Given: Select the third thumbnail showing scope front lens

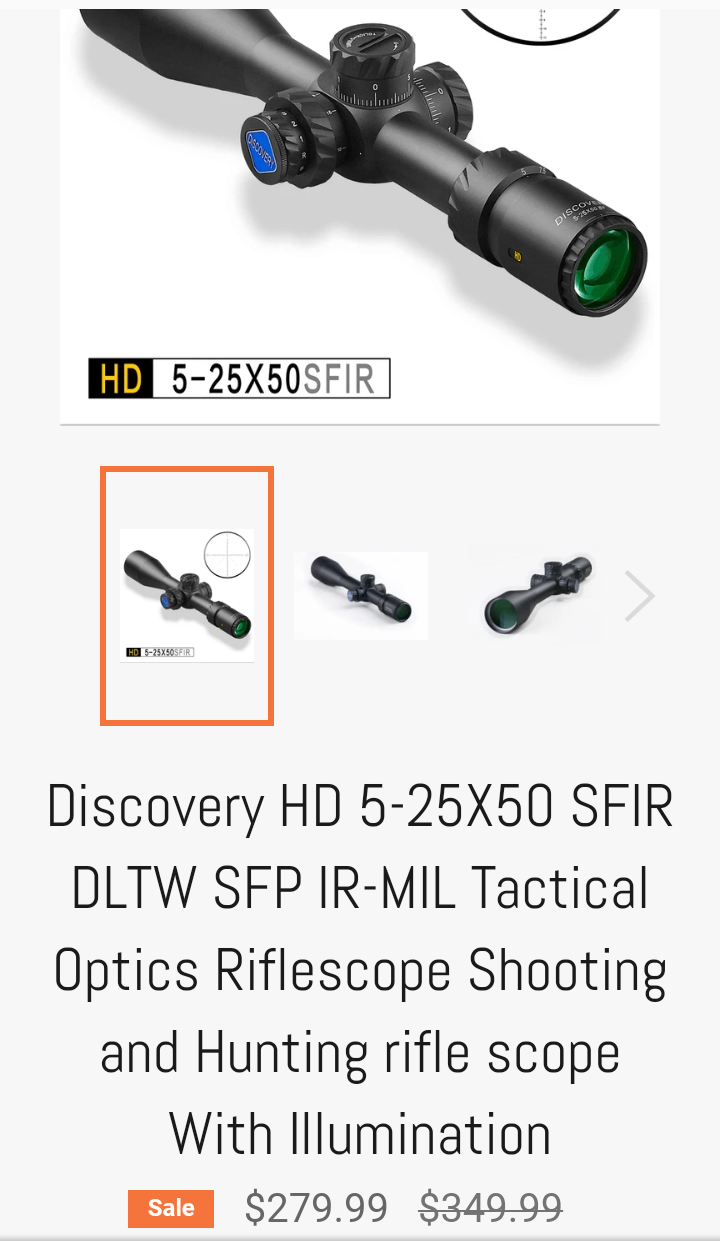Looking at the screenshot, I should tap(533, 597).
